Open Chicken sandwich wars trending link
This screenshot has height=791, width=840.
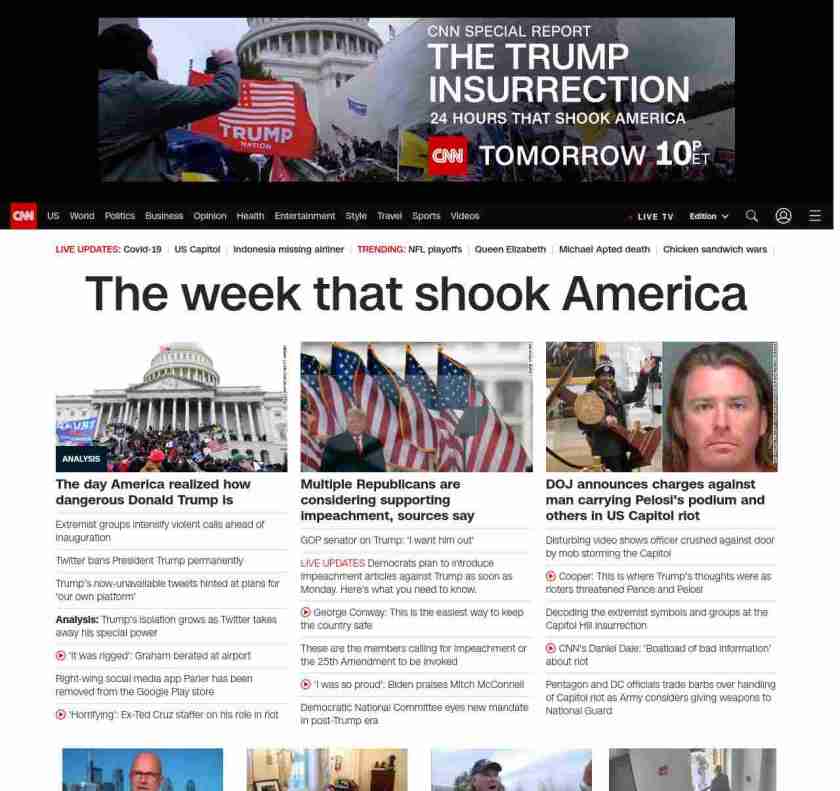tap(715, 249)
